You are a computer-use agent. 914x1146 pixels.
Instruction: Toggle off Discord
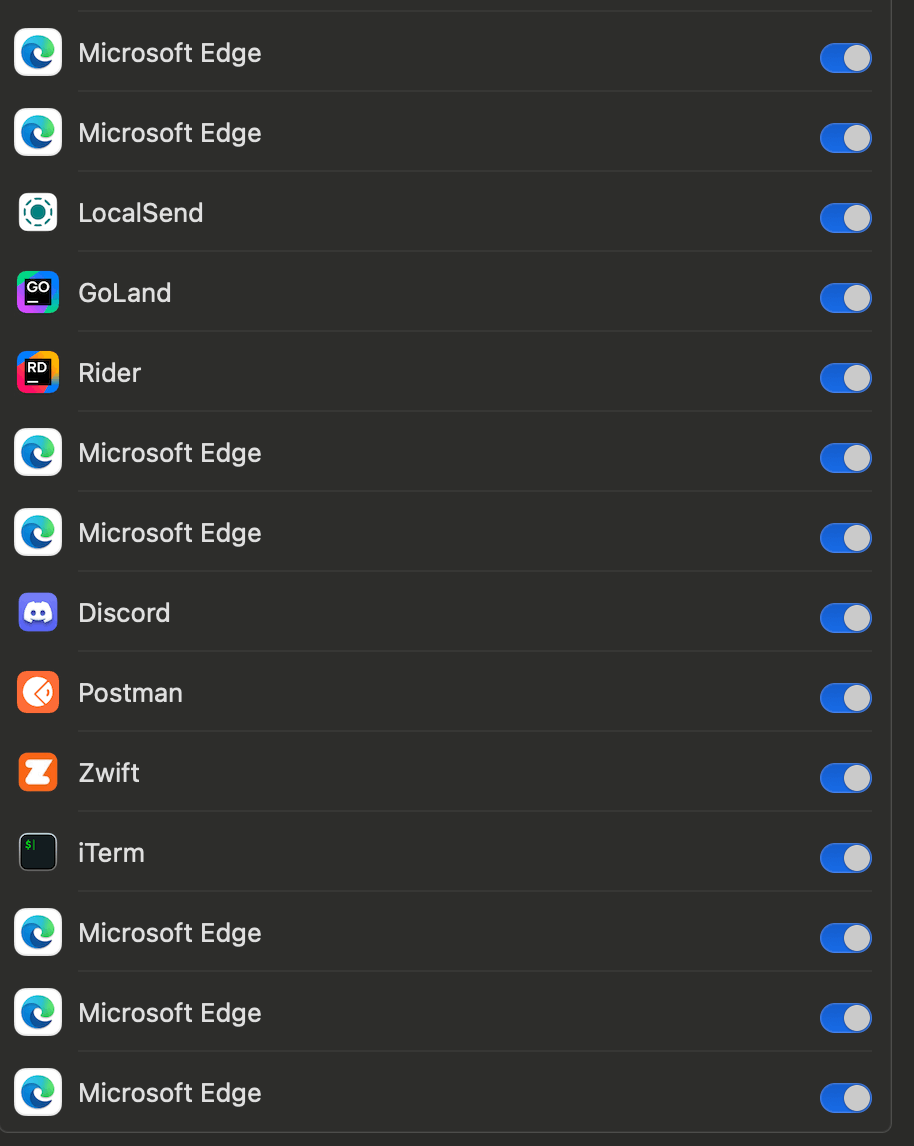845,618
